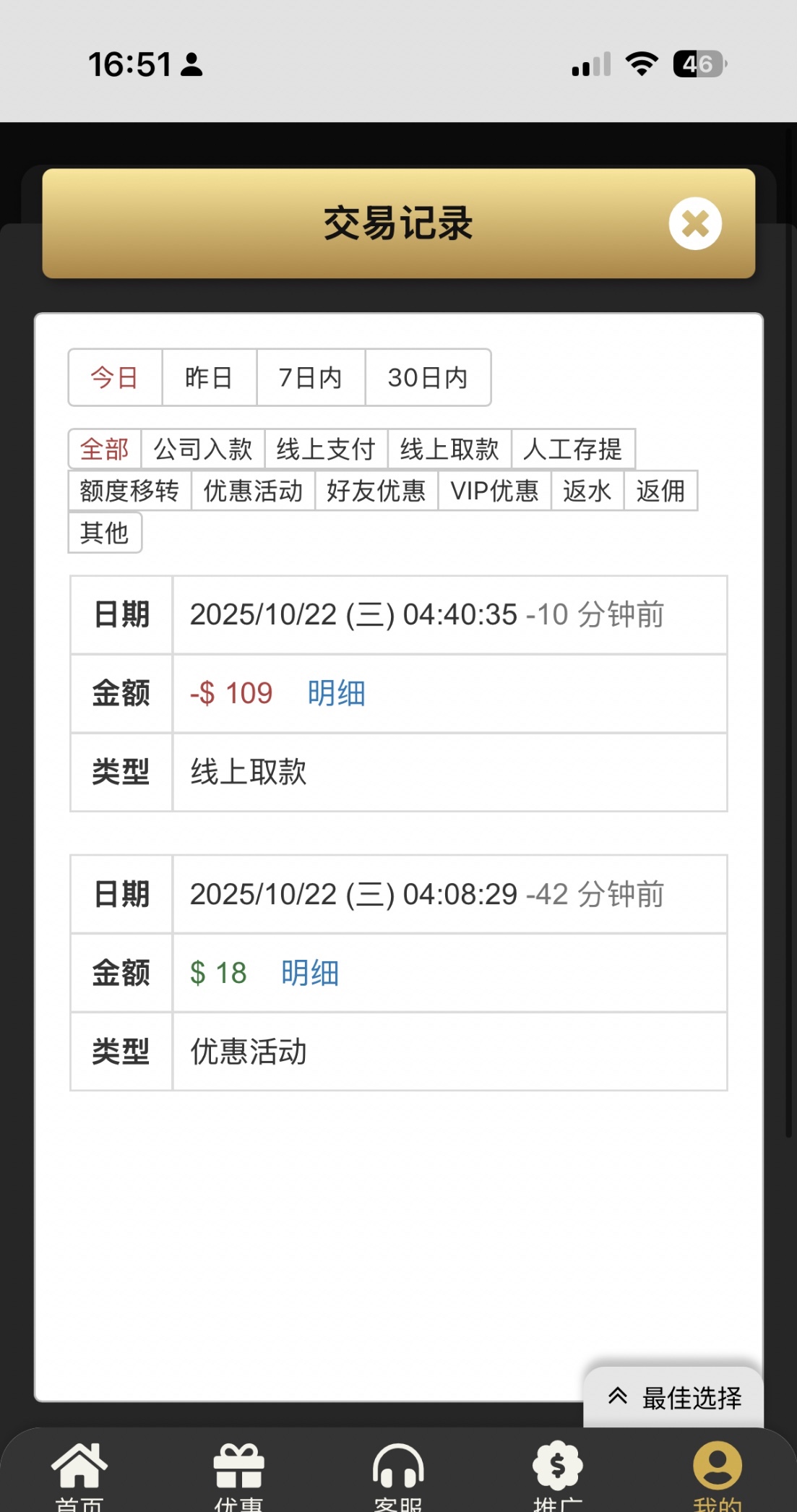Filter by 公司入款

(203, 449)
